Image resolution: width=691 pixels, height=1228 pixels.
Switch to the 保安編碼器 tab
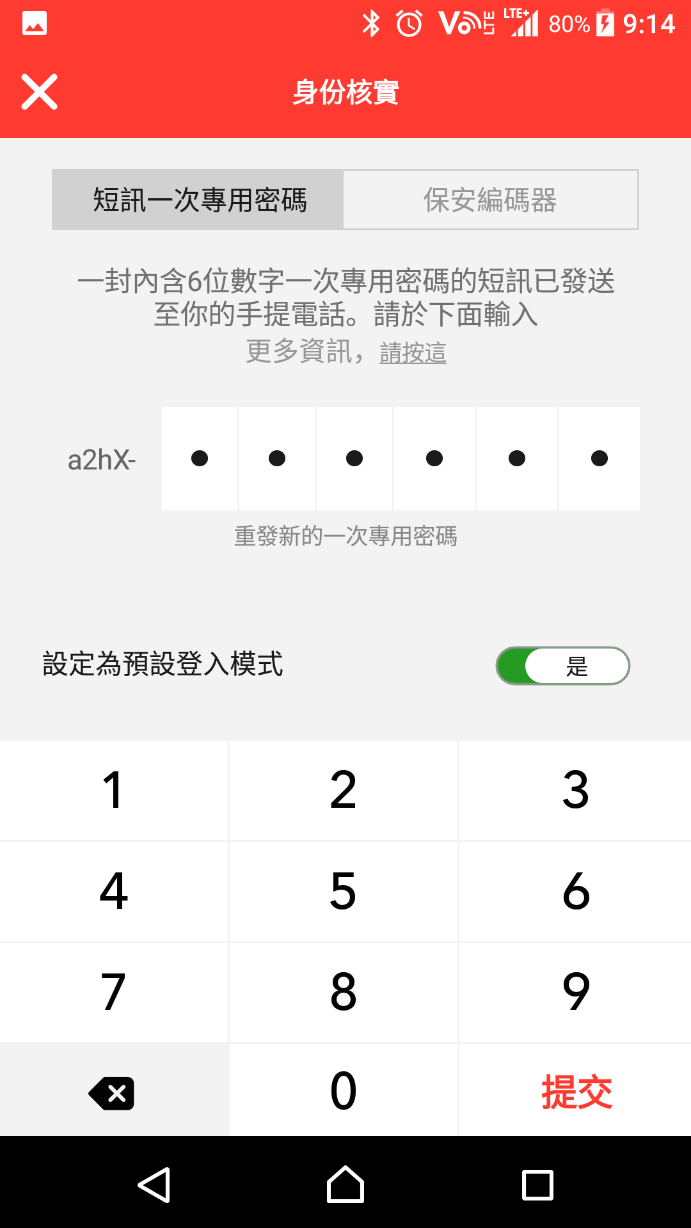(490, 200)
